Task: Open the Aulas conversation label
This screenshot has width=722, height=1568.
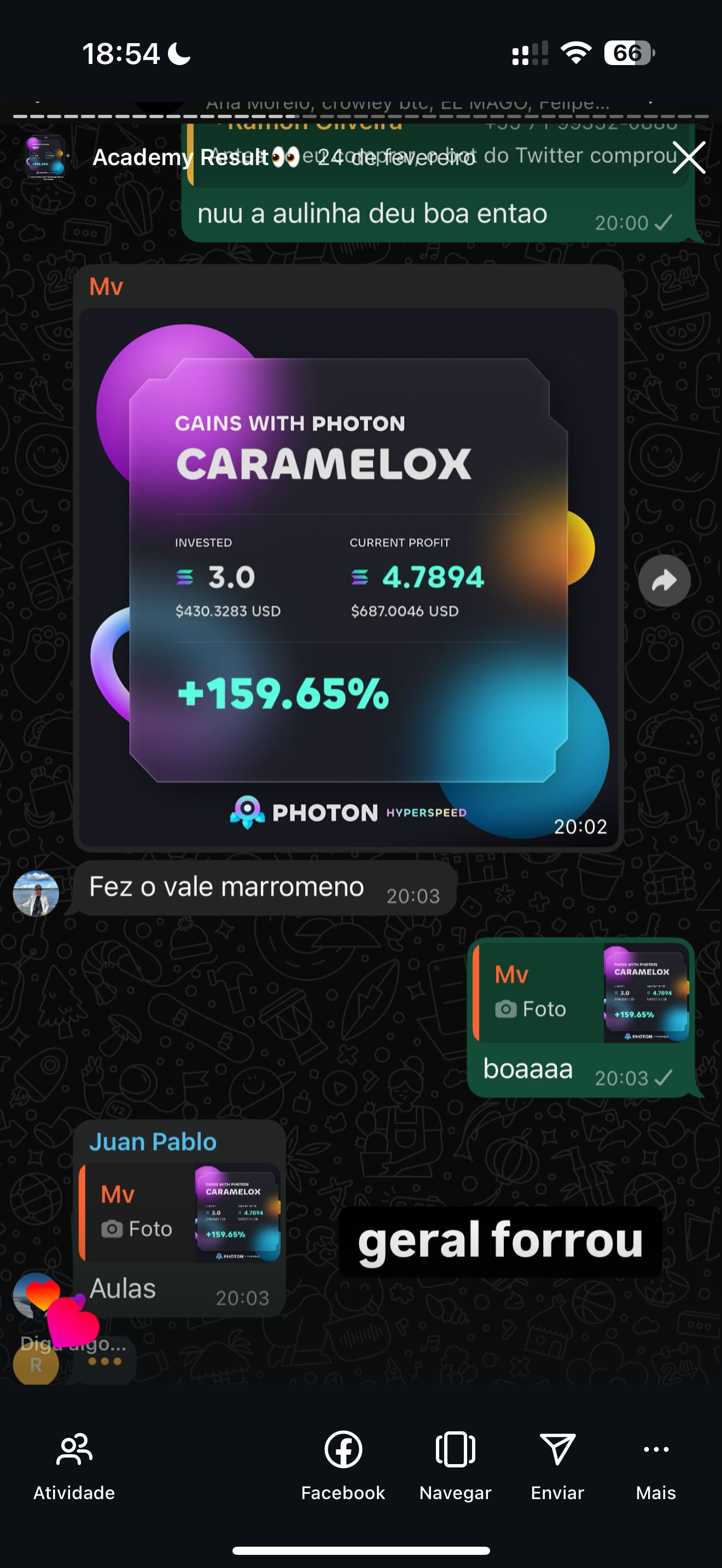Action: tap(122, 1288)
